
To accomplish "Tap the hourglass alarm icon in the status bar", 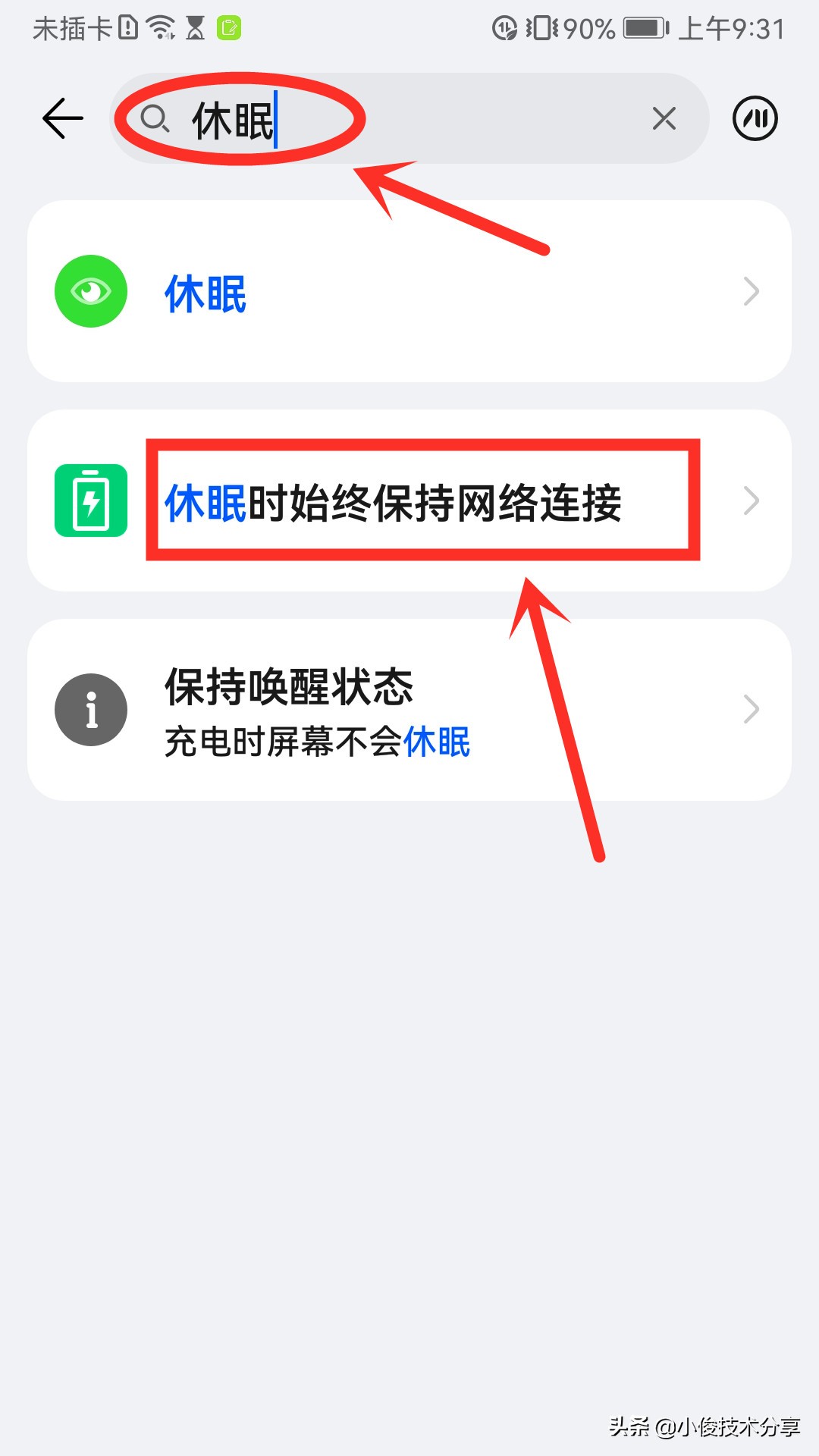I will coord(194,27).
